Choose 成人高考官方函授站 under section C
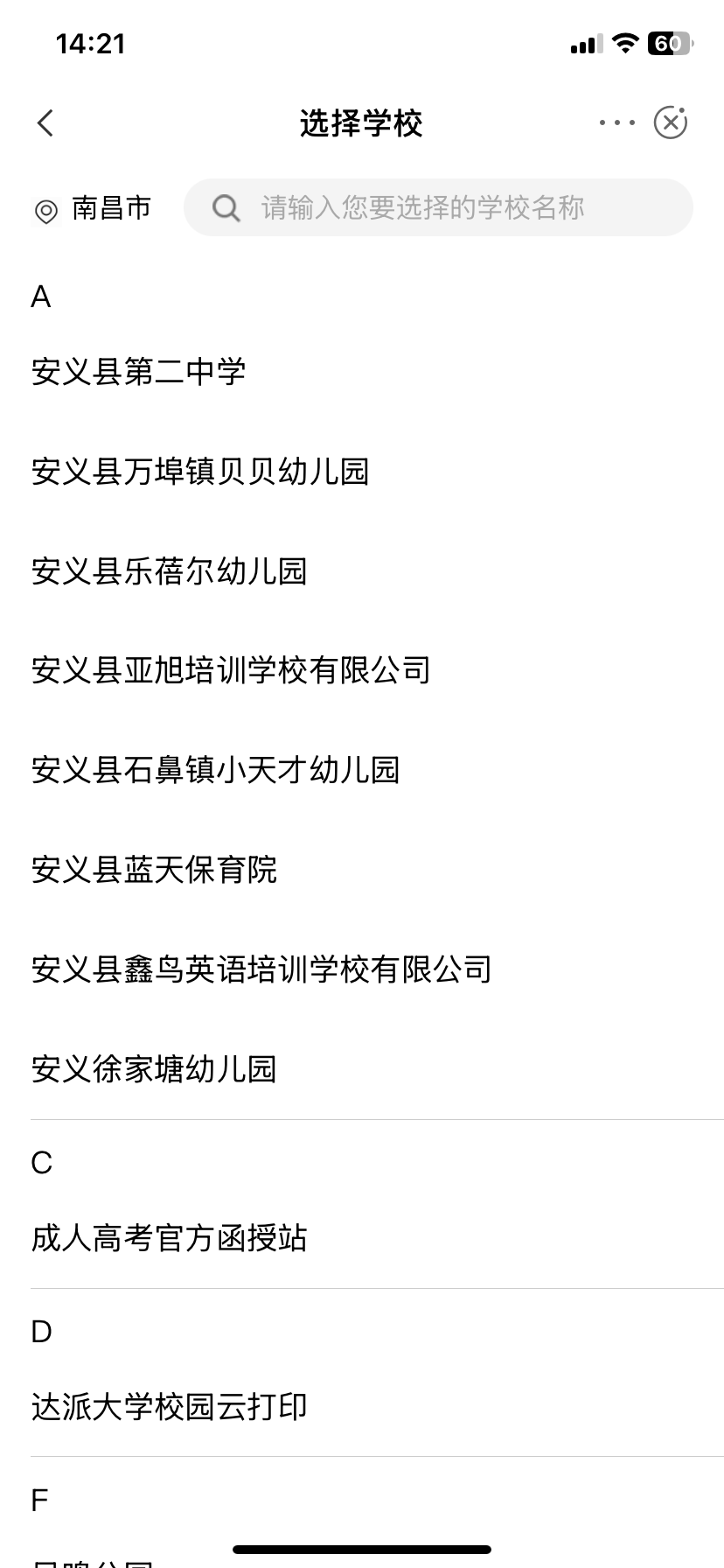The width and height of the screenshot is (724, 1568). point(168,1239)
